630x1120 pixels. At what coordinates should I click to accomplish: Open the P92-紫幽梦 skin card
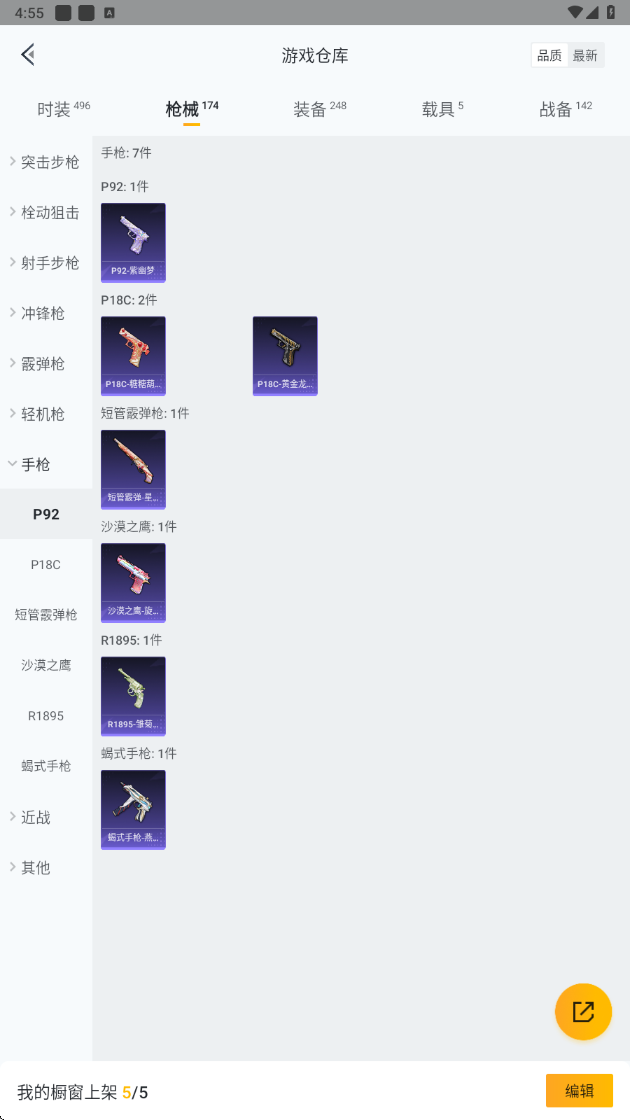[133, 243]
